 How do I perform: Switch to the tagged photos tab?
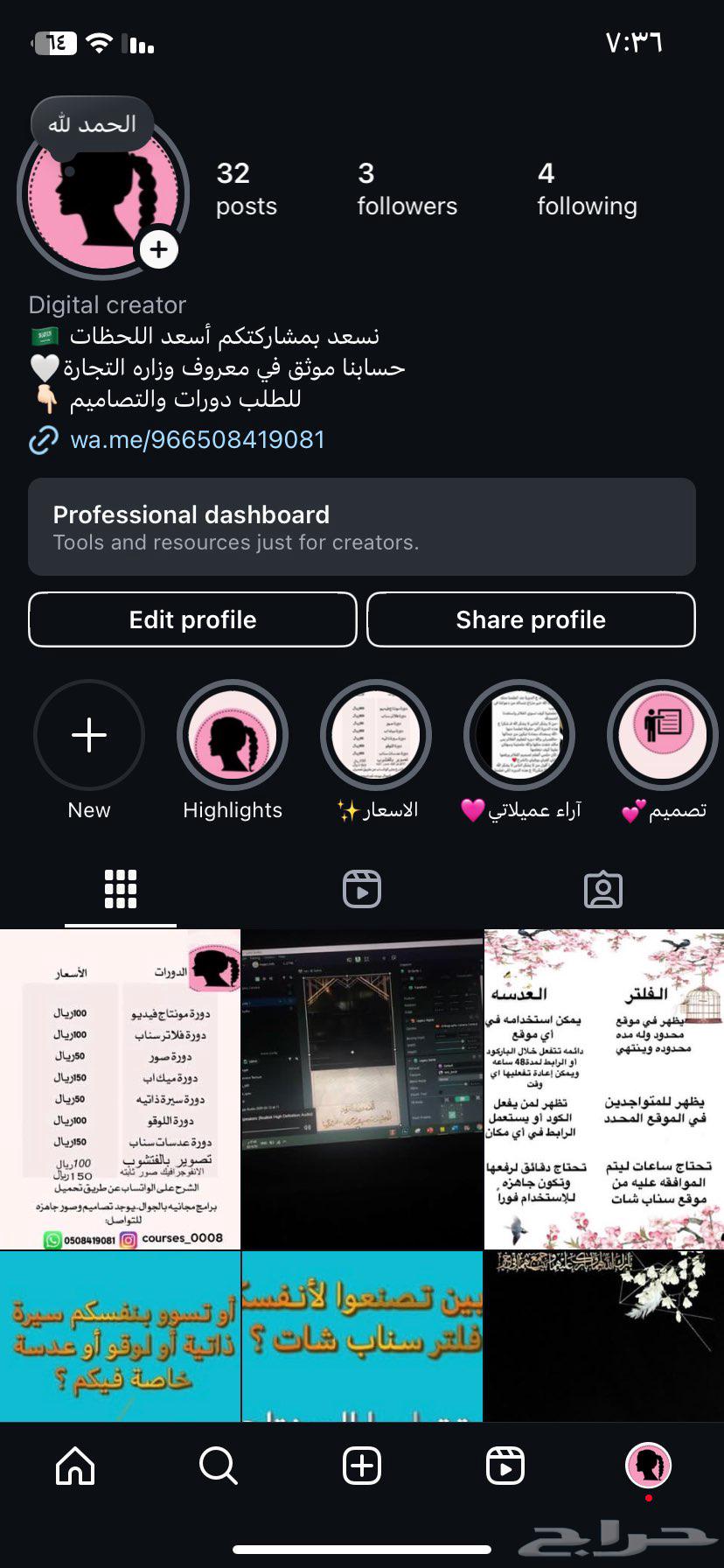(x=602, y=890)
